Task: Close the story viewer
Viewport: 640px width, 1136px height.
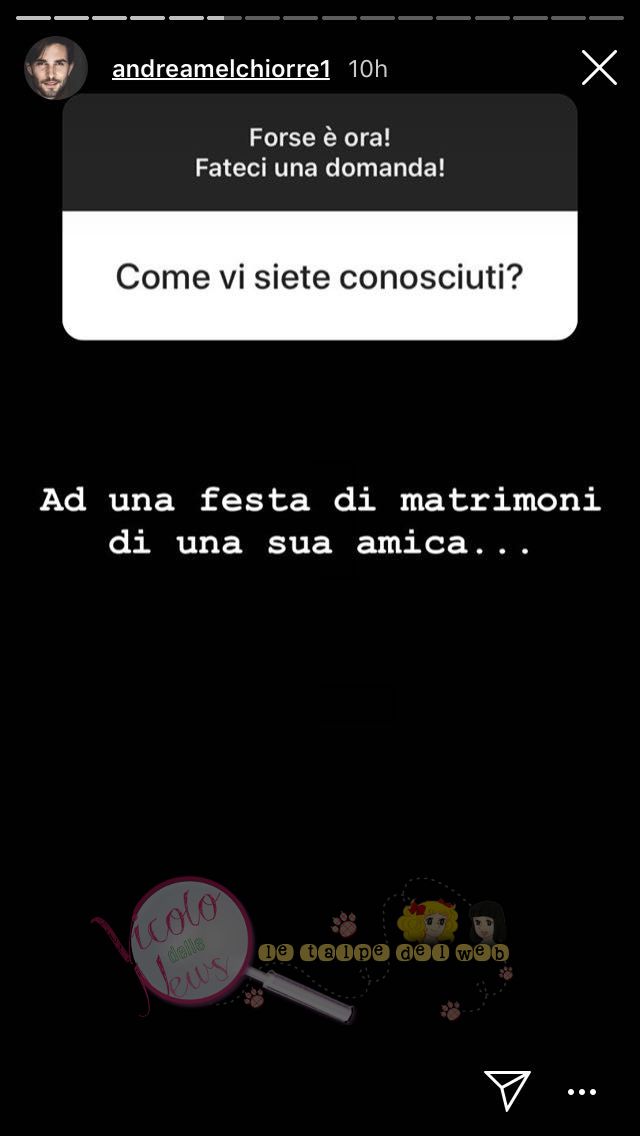Action: (599, 68)
